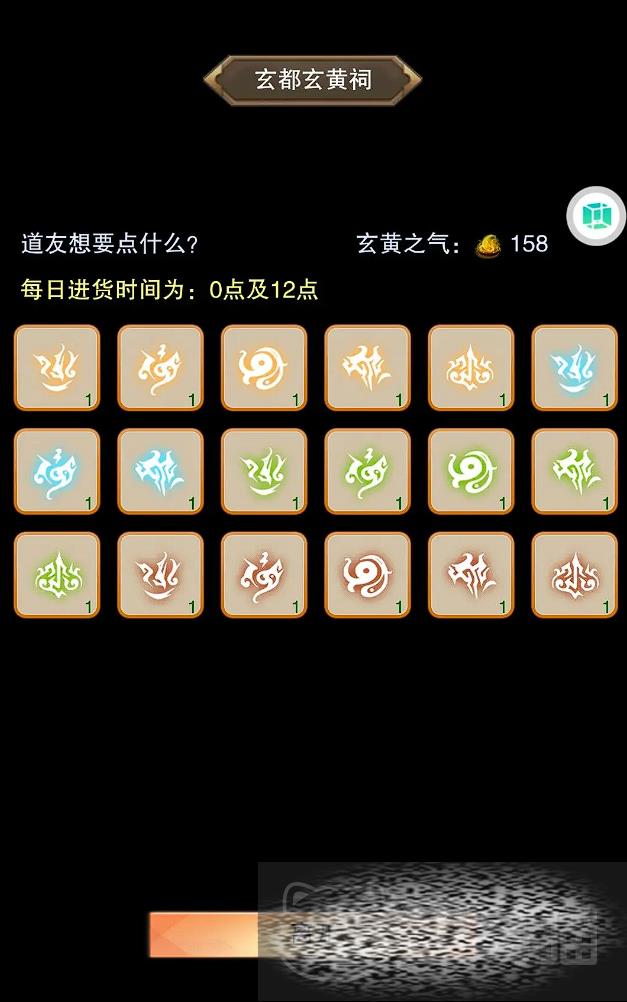Select the orange flame rune item
Screen dimensions: 627x1002
pyautogui.click(x=57, y=368)
